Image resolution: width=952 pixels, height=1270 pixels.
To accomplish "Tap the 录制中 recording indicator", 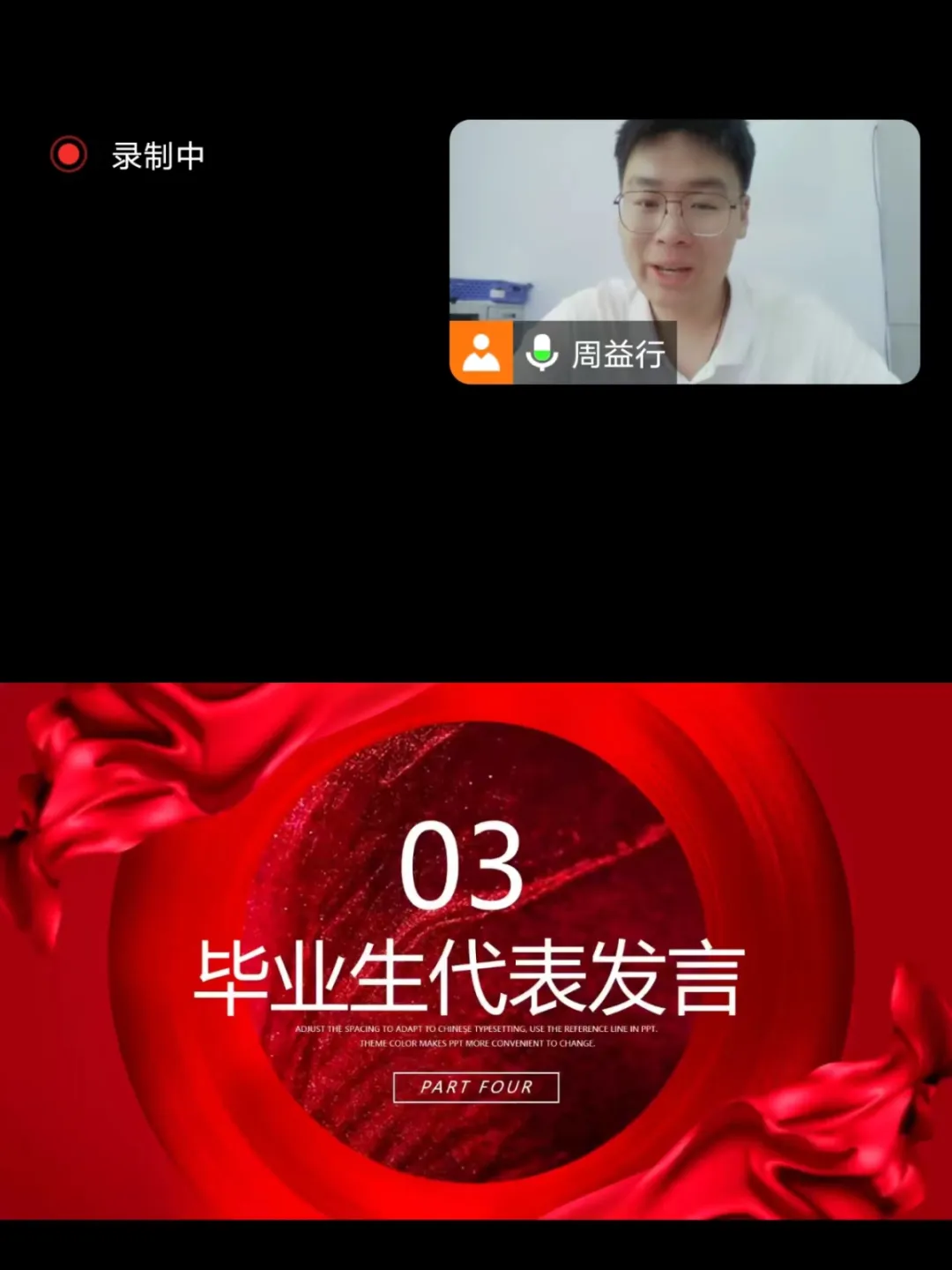I will [x=129, y=155].
